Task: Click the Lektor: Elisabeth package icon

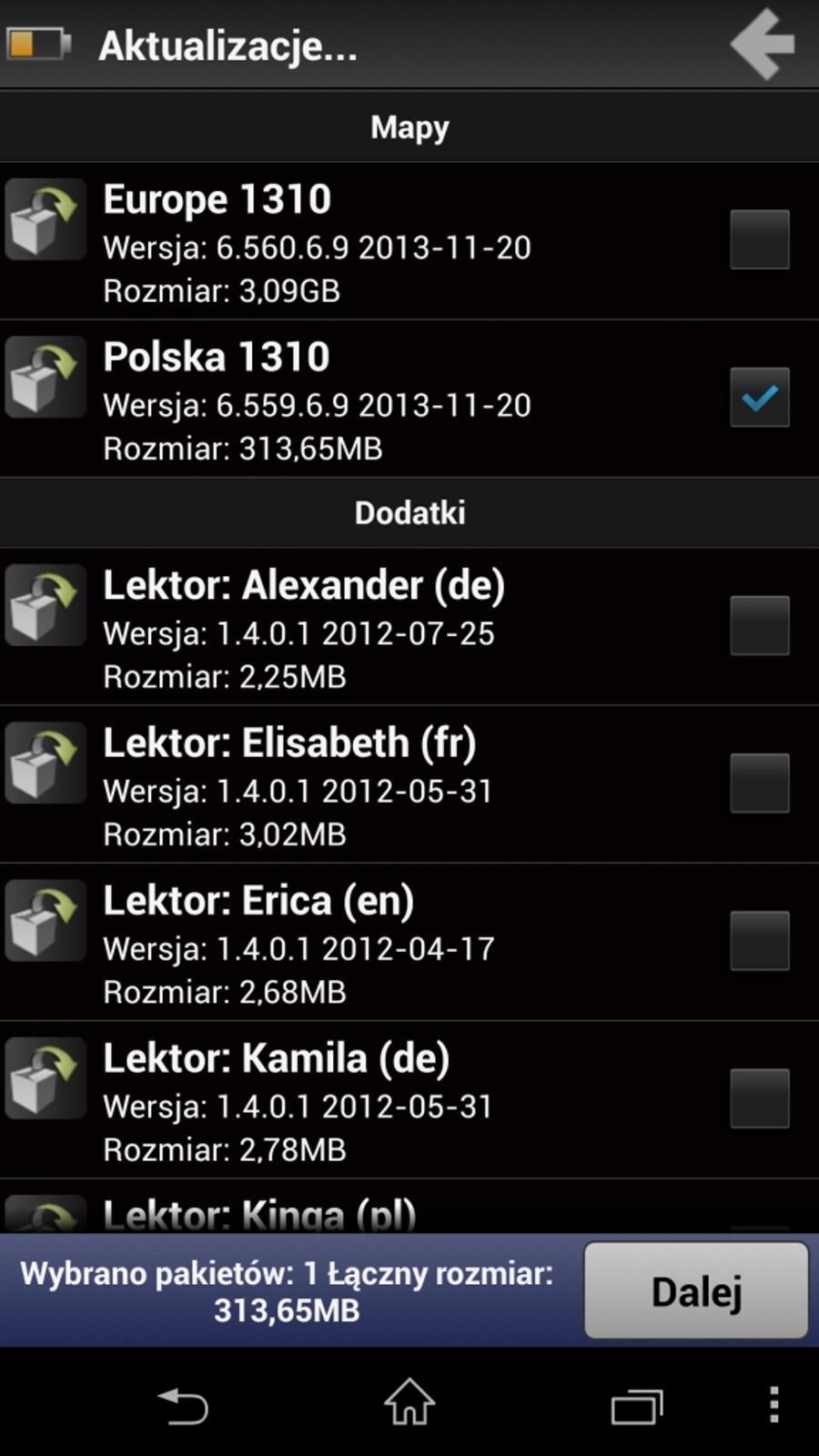Action: (x=45, y=763)
